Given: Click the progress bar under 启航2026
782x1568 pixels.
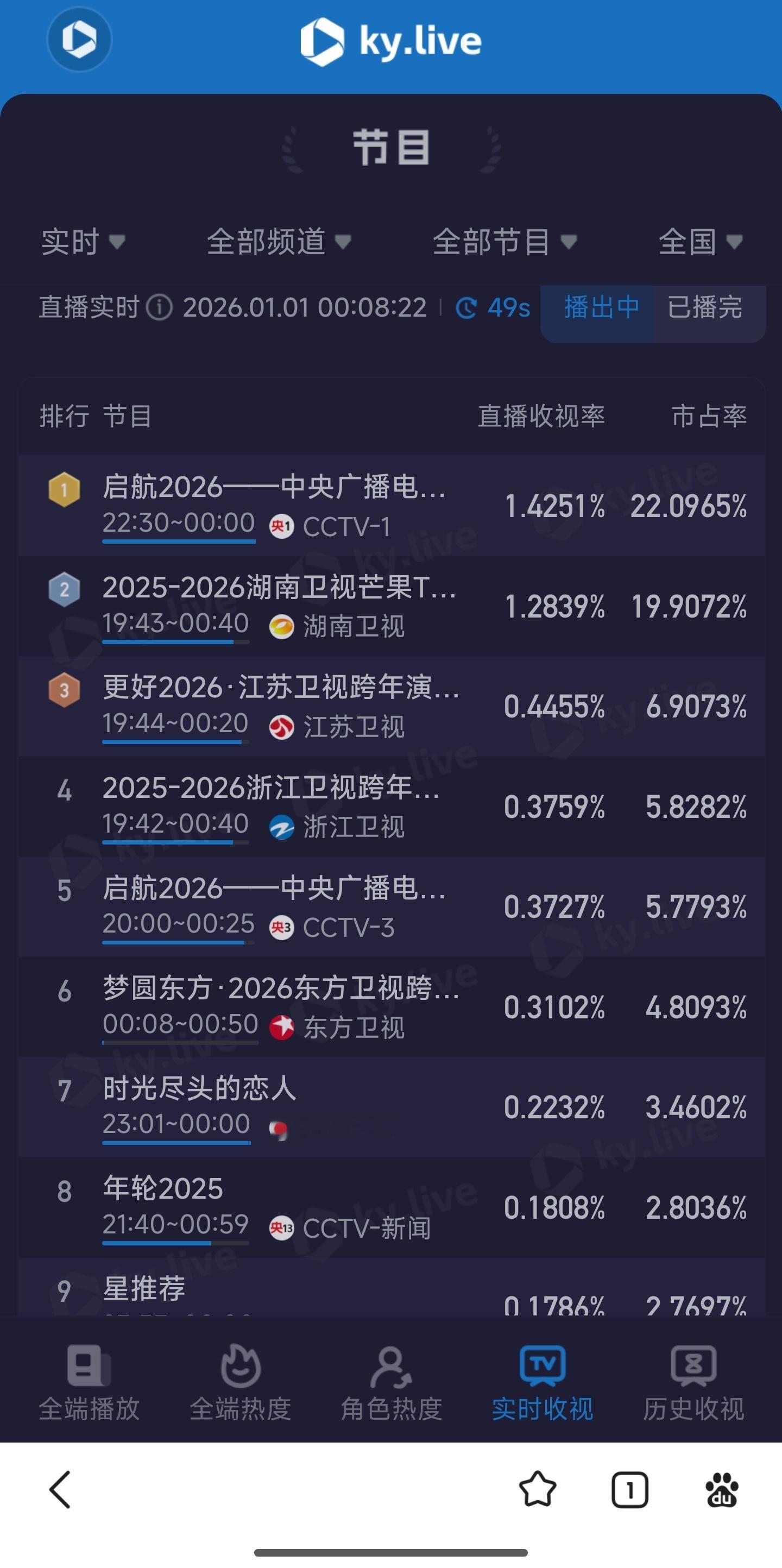Looking at the screenshot, I should [178, 541].
